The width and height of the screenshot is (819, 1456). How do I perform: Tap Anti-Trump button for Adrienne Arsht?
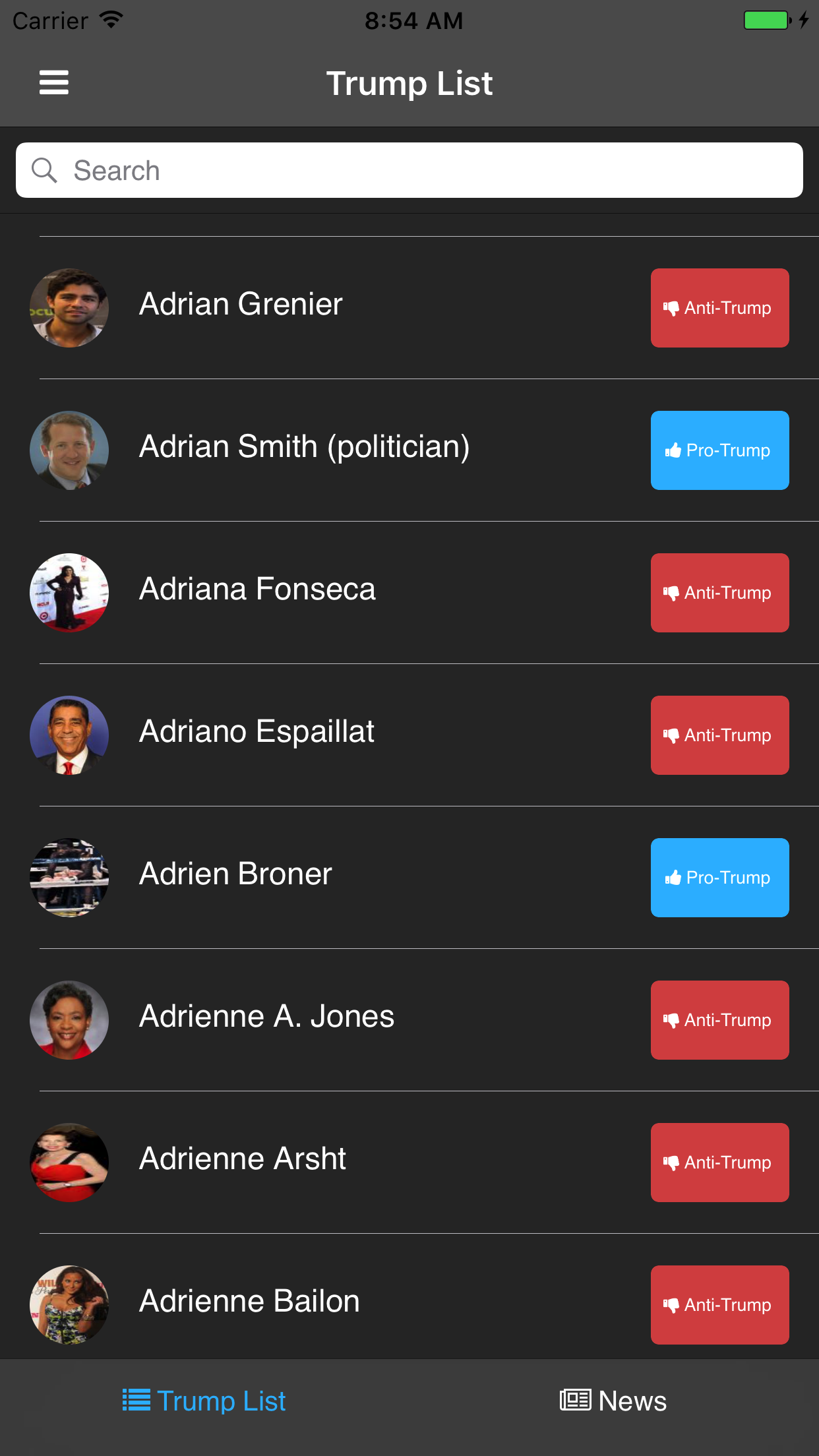click(719, 1163)
